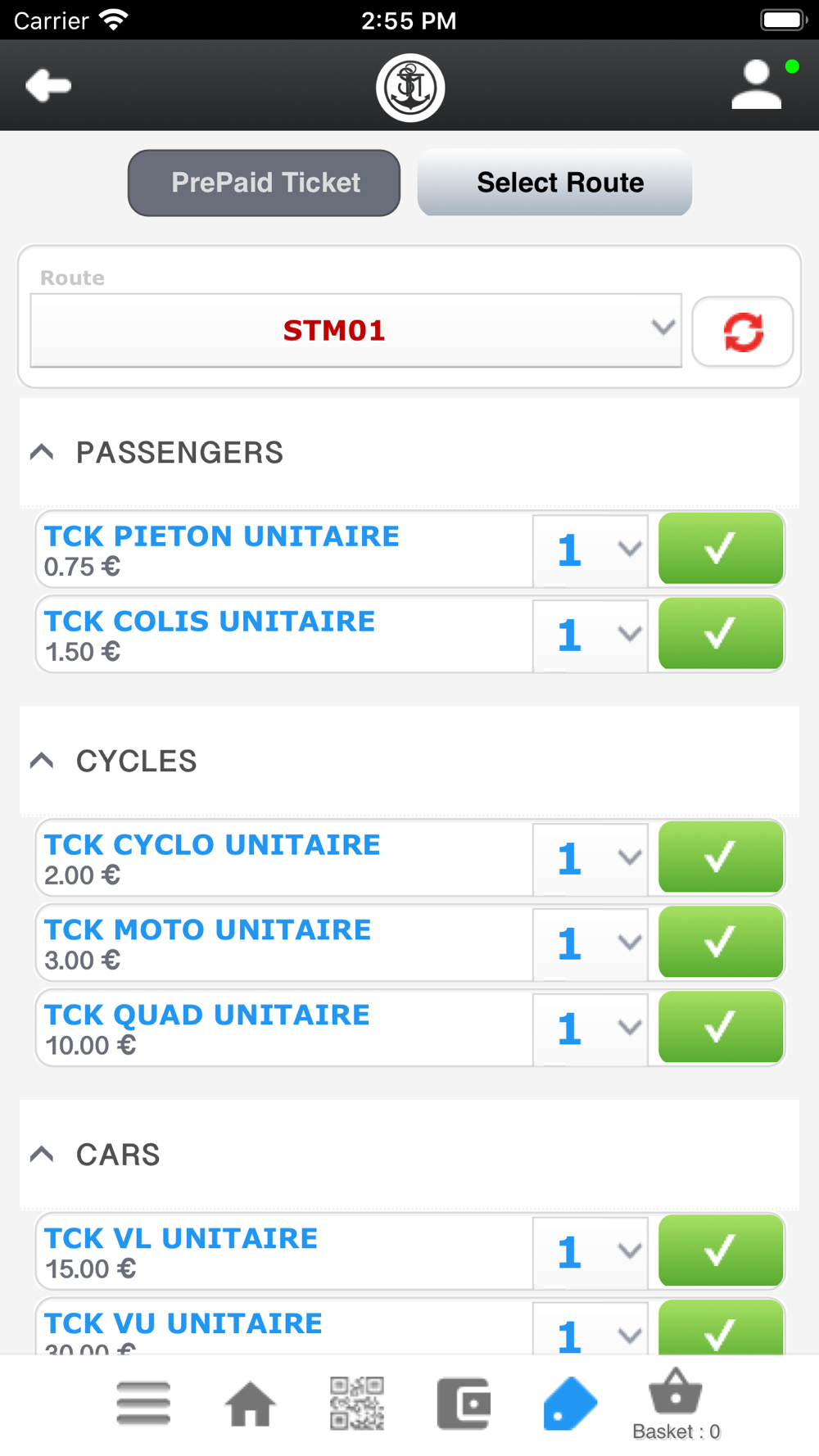The height and width of the screenshot is (1456, 819).
Task: Open the QR code scanner
Action: coord(357,1404)
